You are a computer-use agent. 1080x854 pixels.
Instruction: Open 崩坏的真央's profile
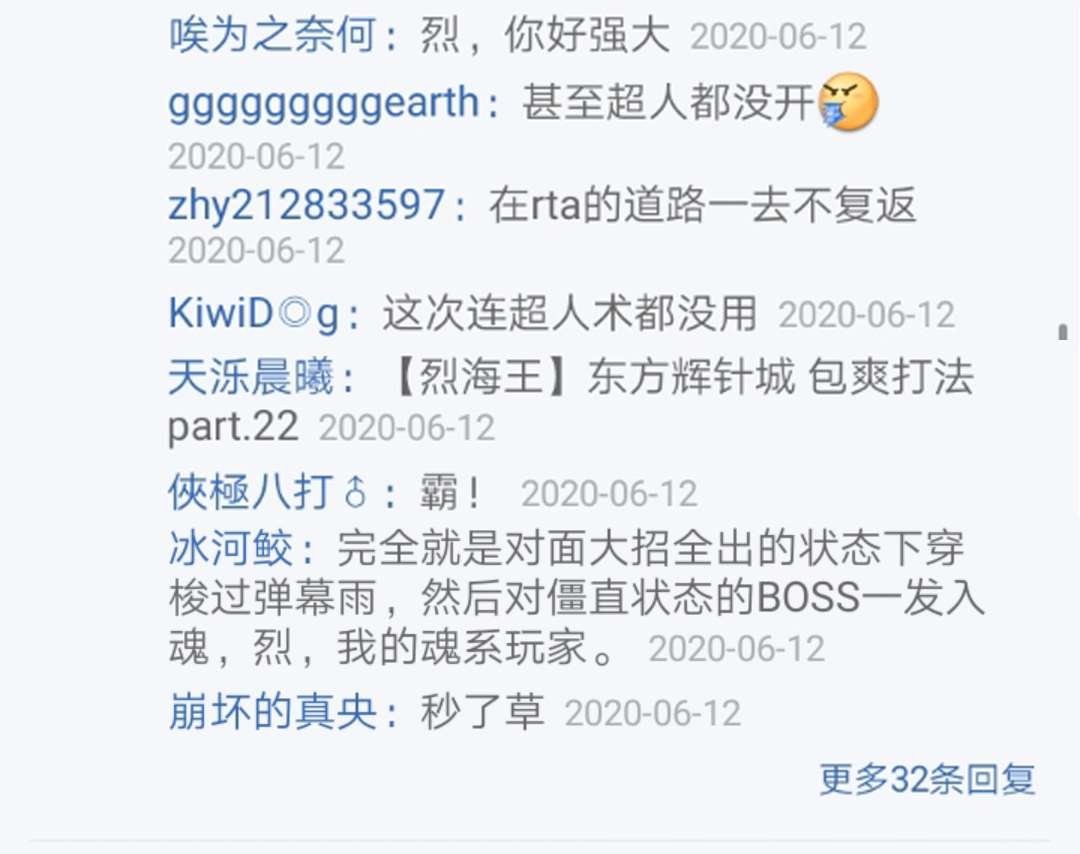(x=272, y=711)
